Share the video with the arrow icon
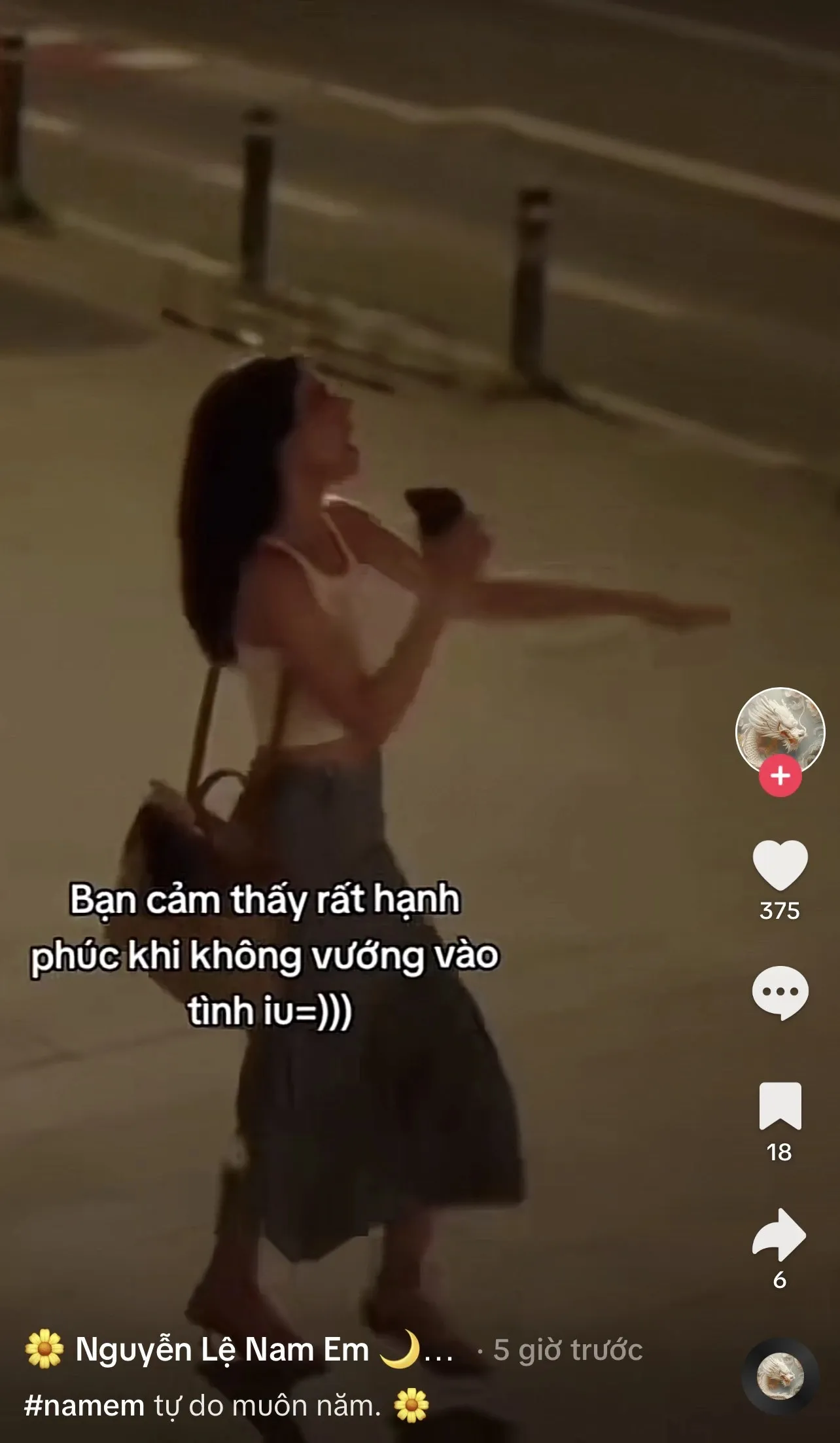 [780, 1234]
